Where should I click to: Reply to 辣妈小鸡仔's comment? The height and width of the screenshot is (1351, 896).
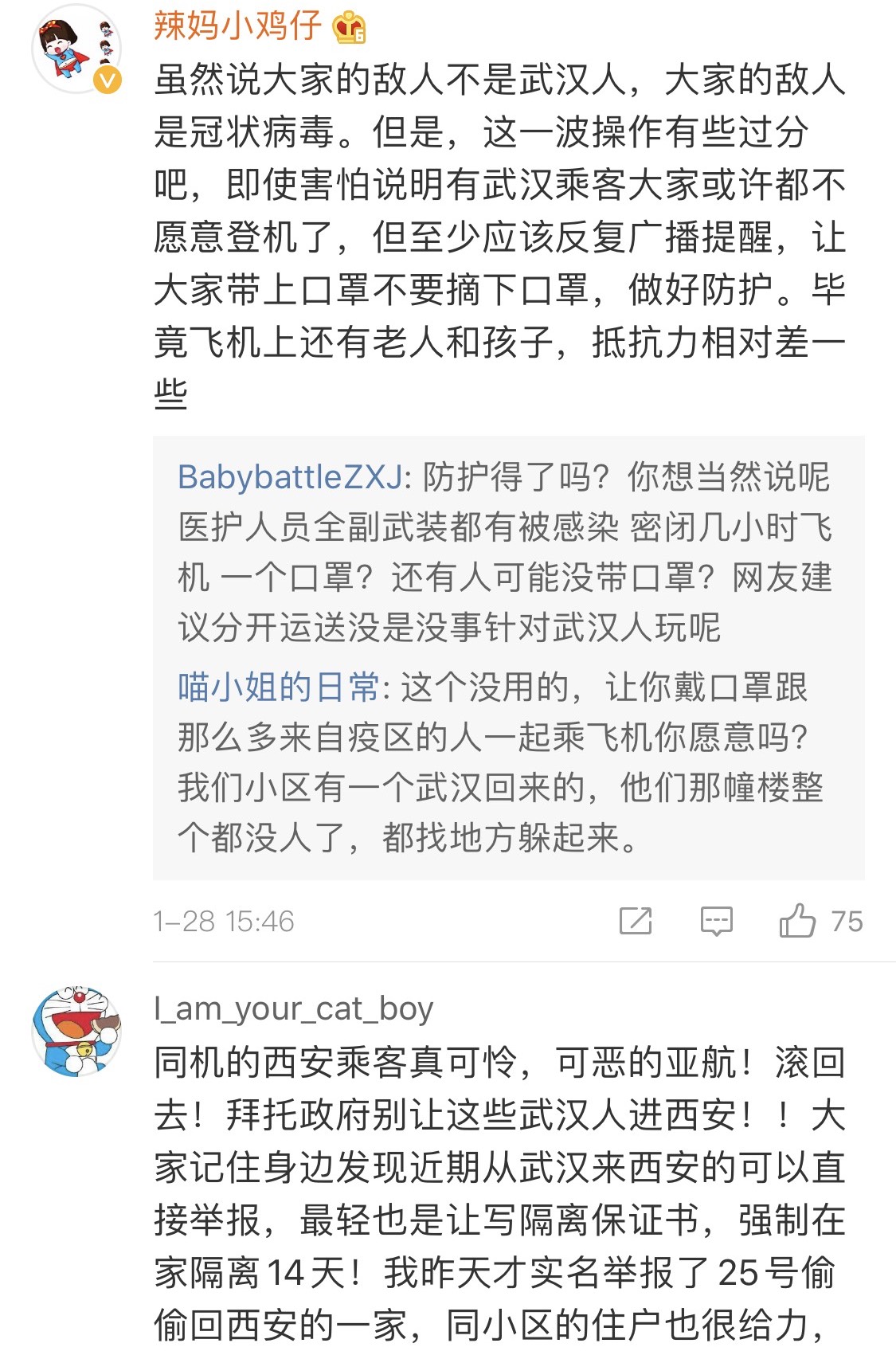pyautogui.click(x=716, y=921)
